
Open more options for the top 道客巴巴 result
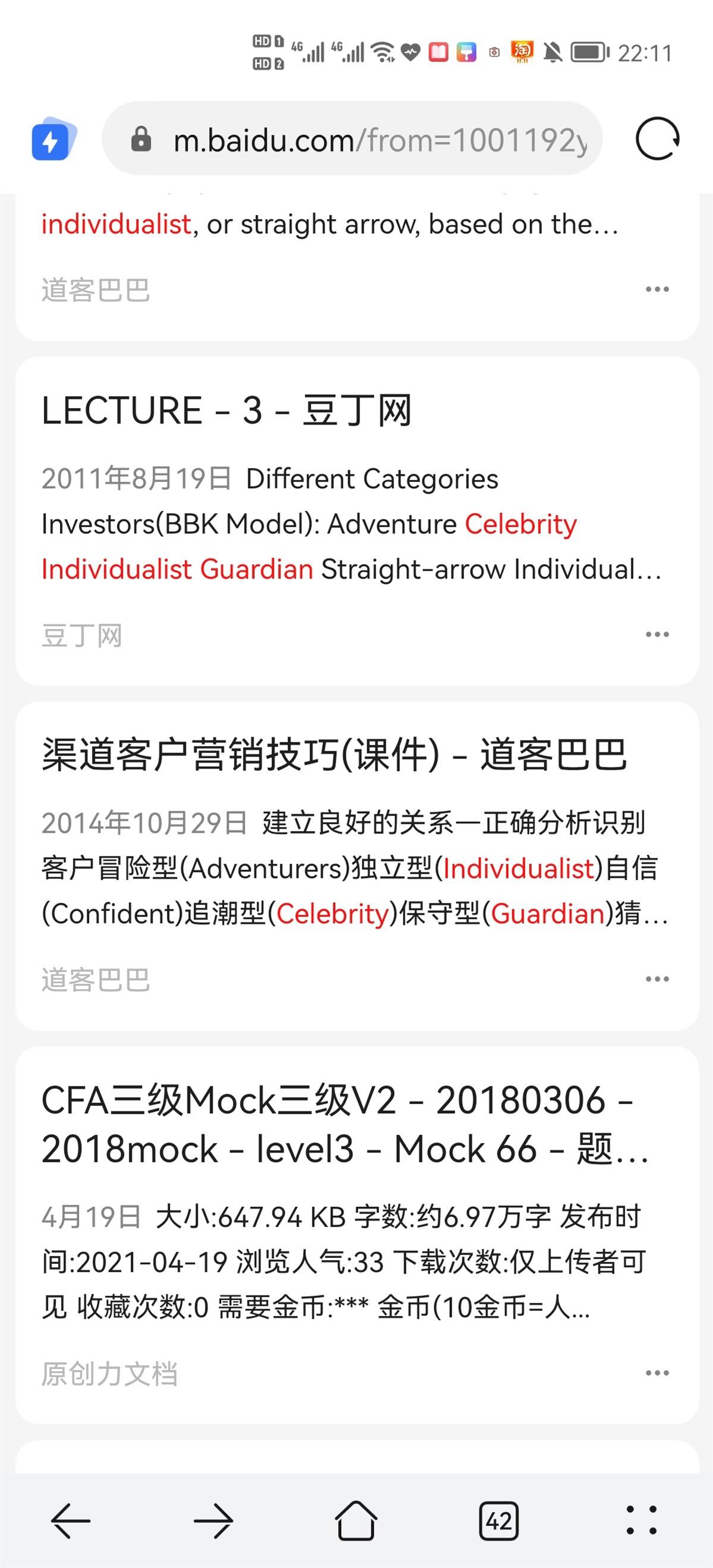coord(657,289)
